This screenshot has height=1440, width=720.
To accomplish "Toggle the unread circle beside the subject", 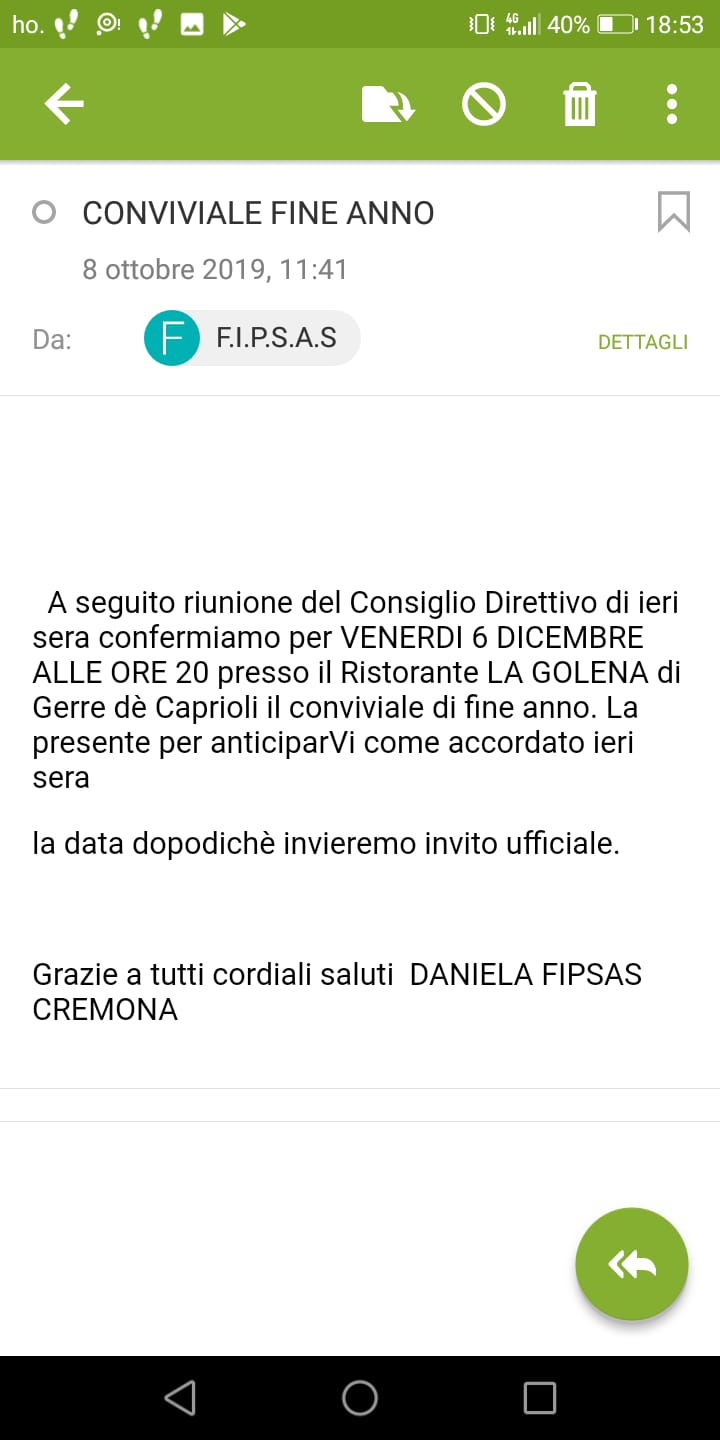I will click(x=44, y=212).
